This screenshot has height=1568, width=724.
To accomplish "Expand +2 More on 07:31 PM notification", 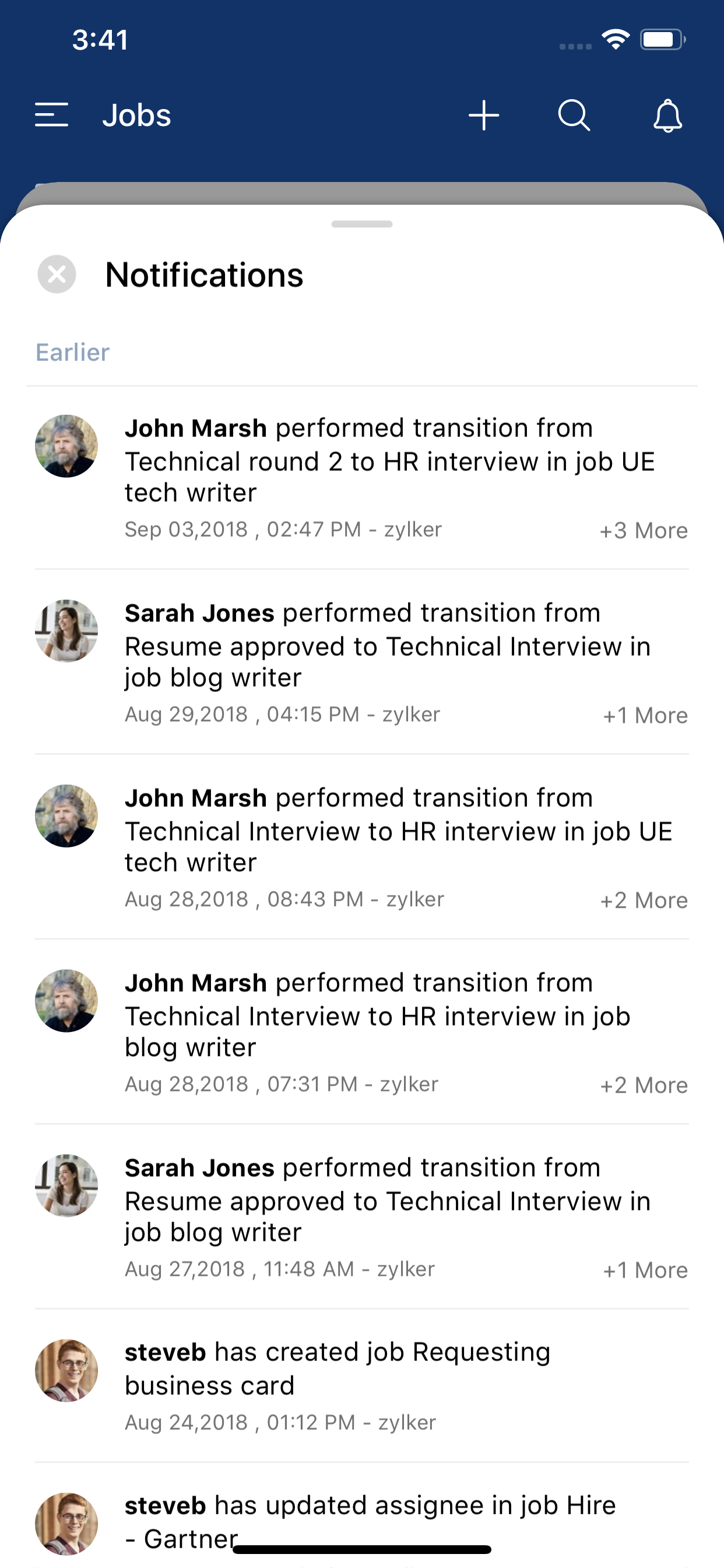I will [643, 1086].
